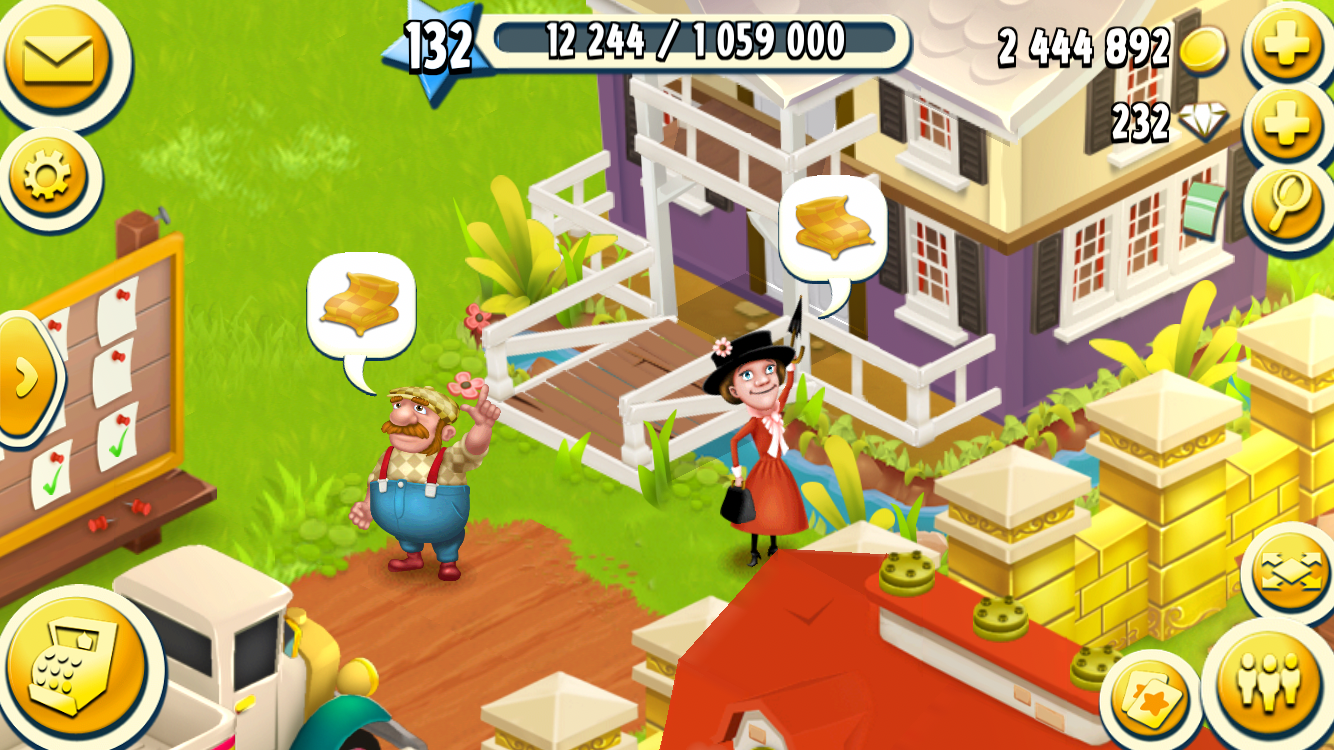
Task: Open the cards collection button
Action: tap(1148, 699)
